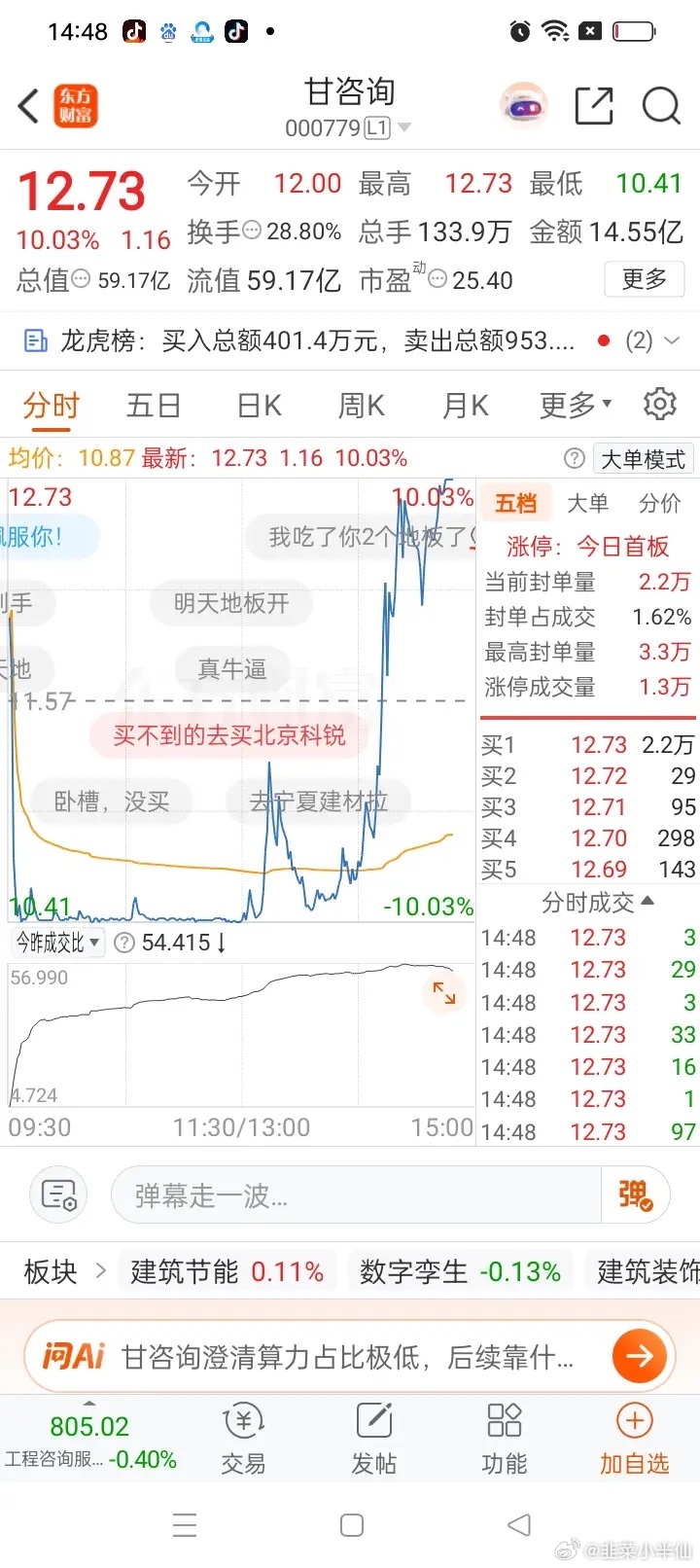Expand the chart to full screen
The width and height of the screenshot is (700, 1568).
444,992
